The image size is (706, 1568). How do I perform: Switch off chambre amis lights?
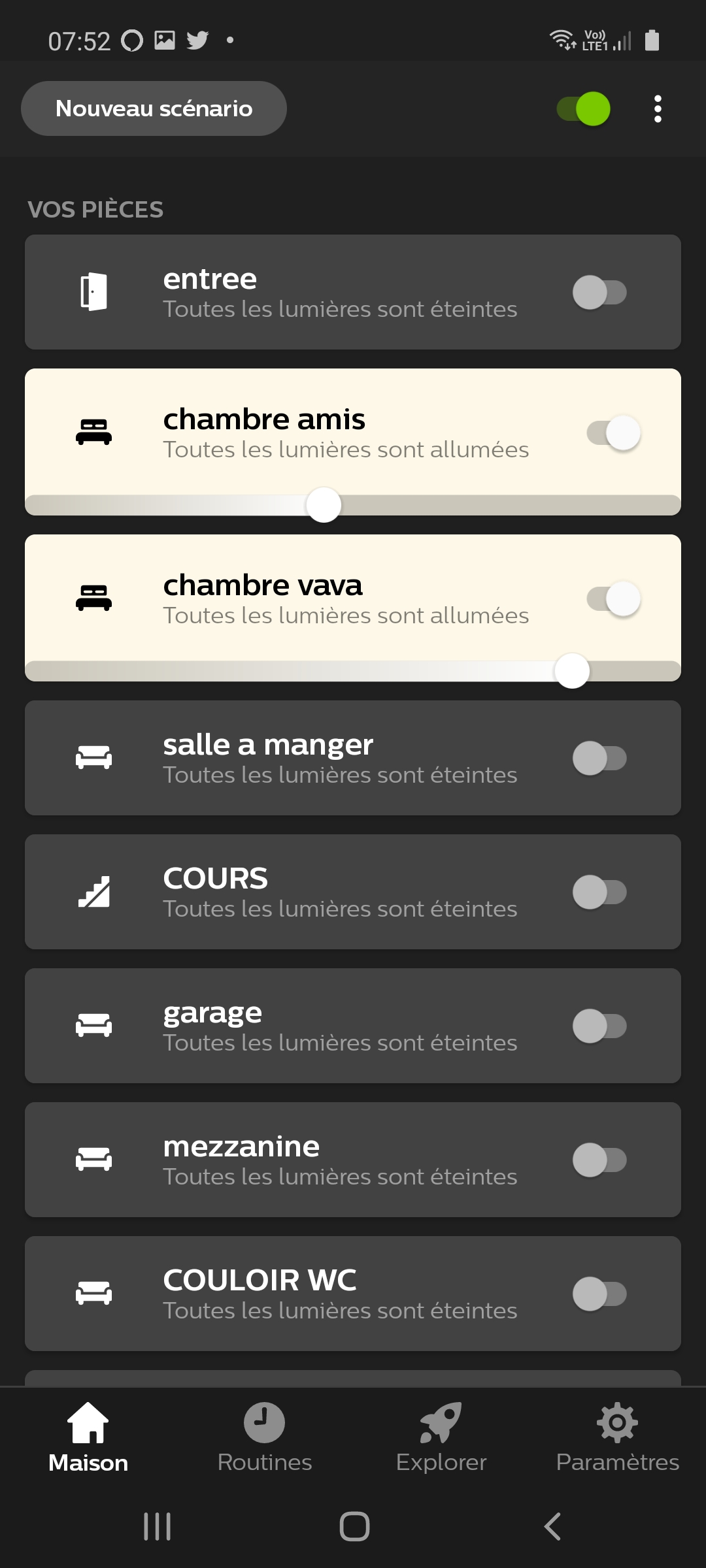point(614,433)
